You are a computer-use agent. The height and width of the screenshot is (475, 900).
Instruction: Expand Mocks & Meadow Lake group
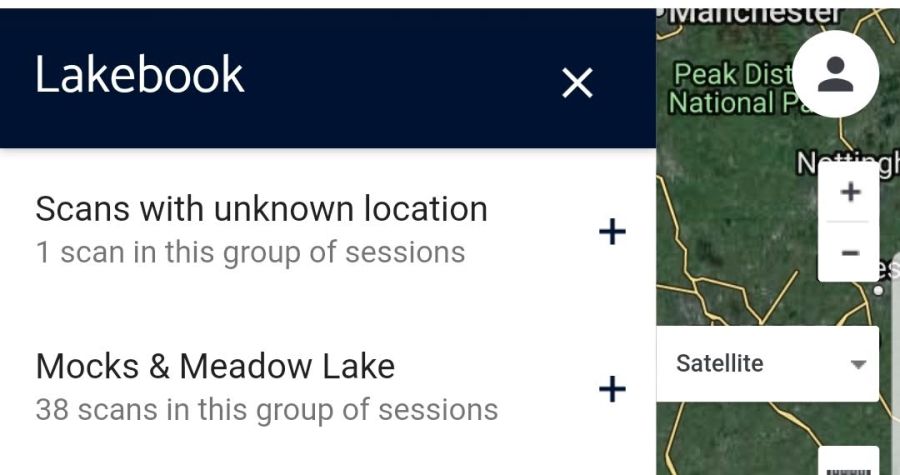tap(611, 388)
